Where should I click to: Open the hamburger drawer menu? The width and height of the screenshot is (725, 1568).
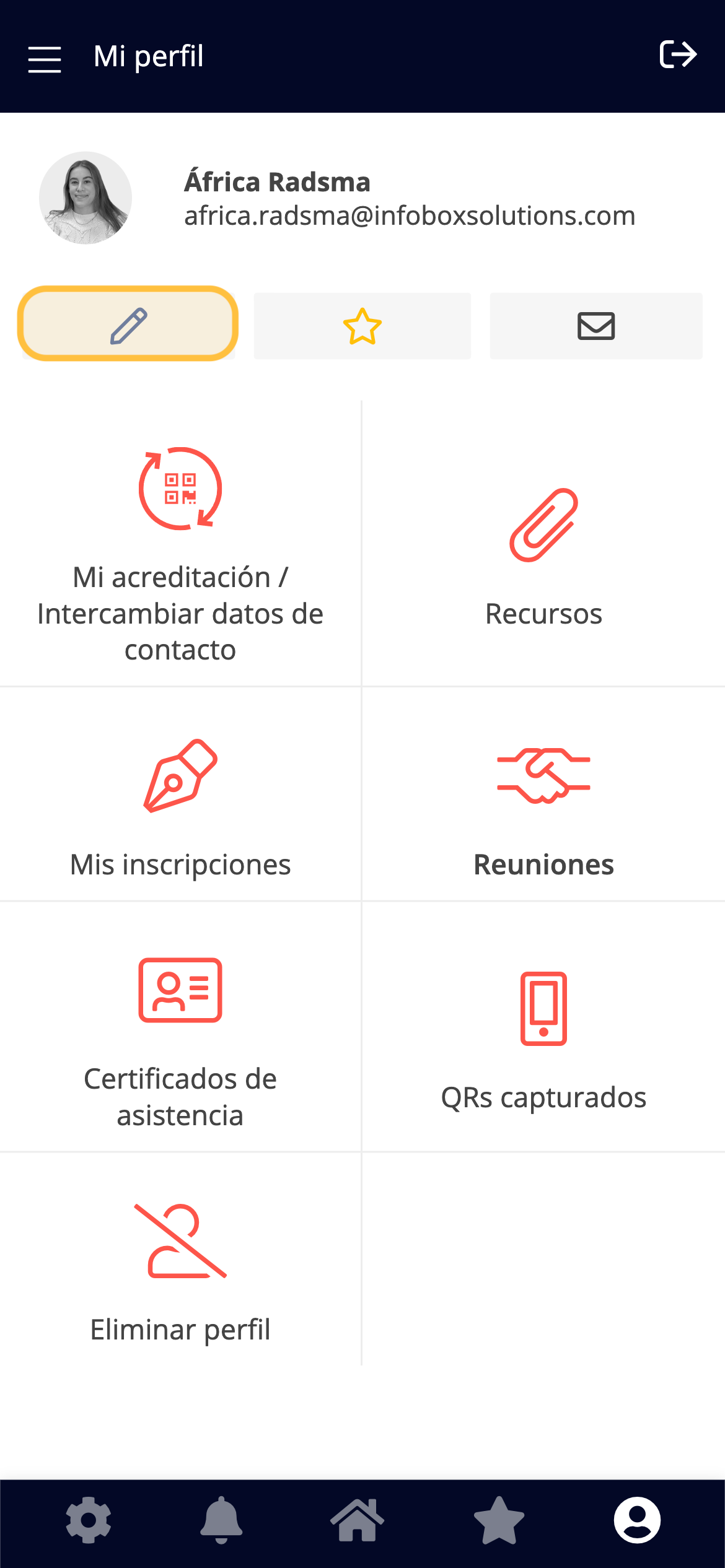pos(45,59)
